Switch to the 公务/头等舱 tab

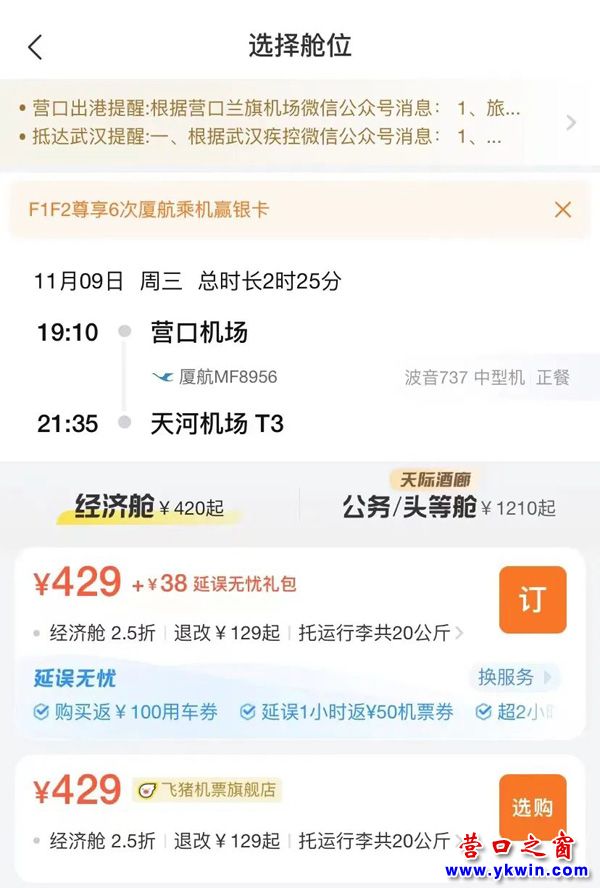(448, 507)
